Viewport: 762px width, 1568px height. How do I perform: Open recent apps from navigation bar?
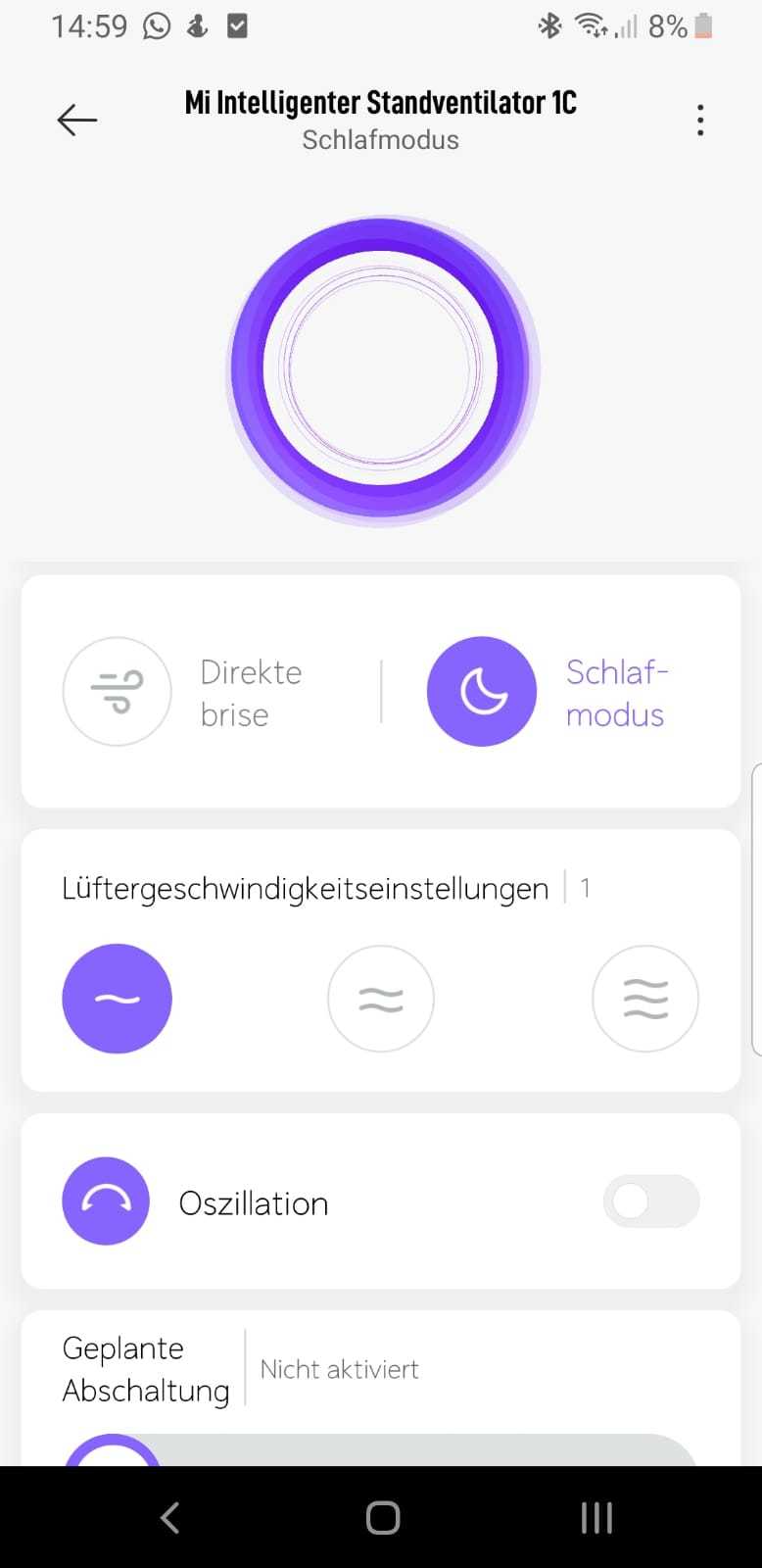(x=596, y=1518)
